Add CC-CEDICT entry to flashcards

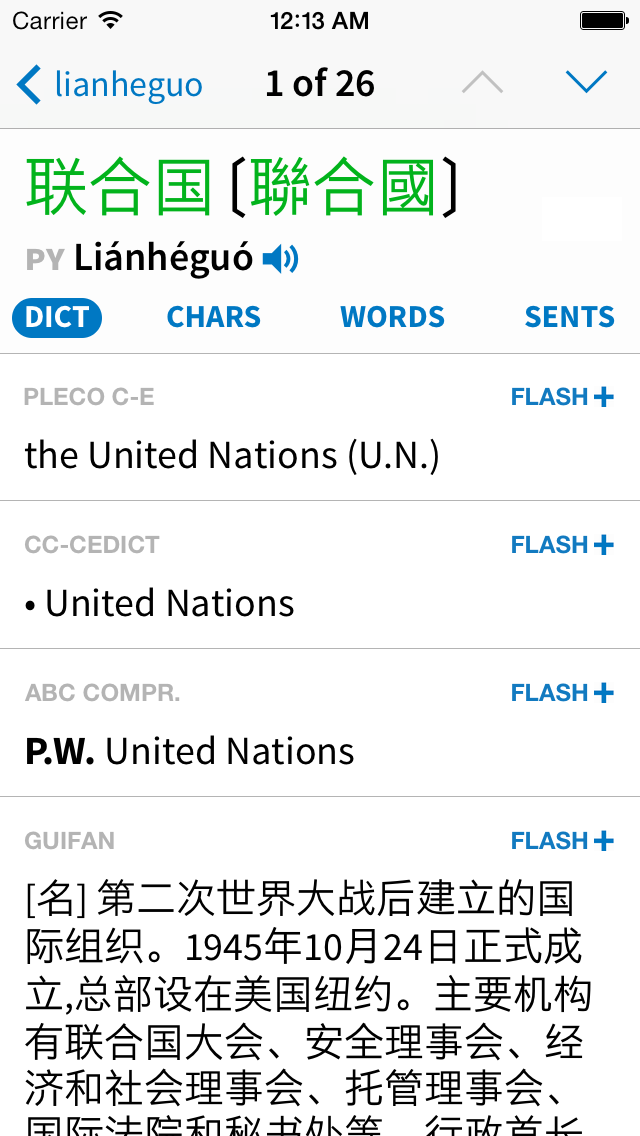pos(562,545)
